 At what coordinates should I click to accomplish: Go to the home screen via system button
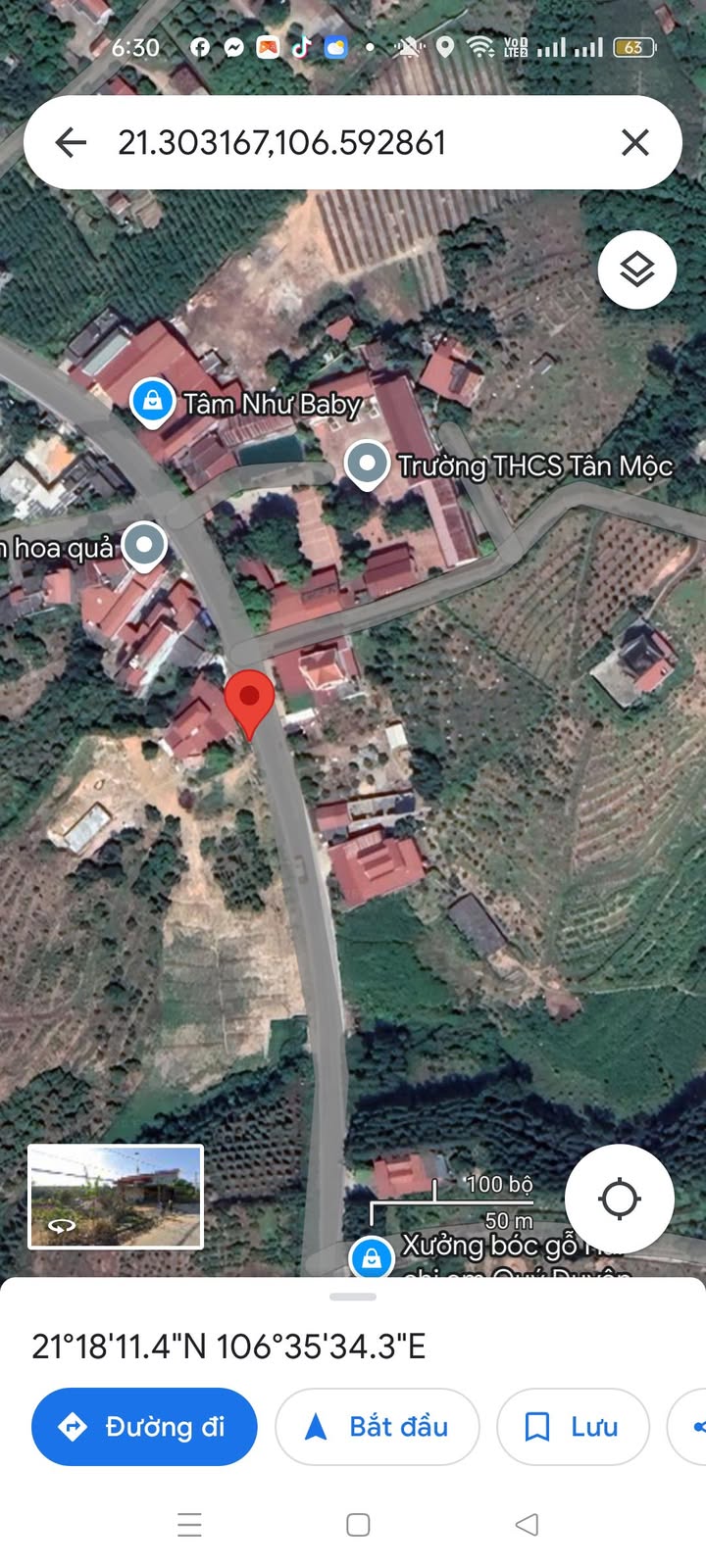[358, 1524]
